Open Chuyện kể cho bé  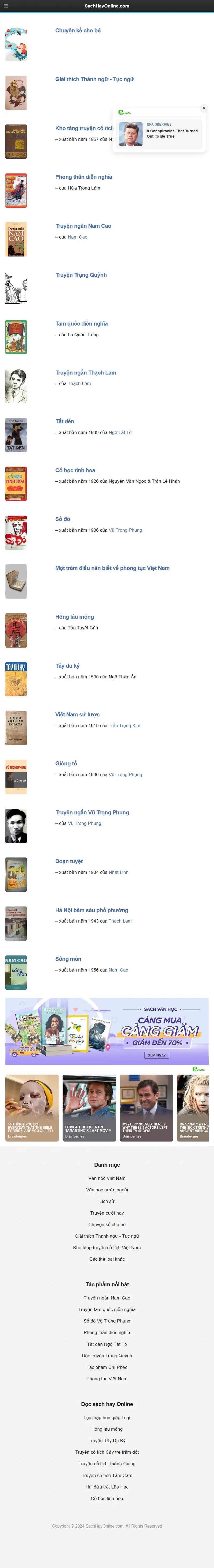point(78,31)
